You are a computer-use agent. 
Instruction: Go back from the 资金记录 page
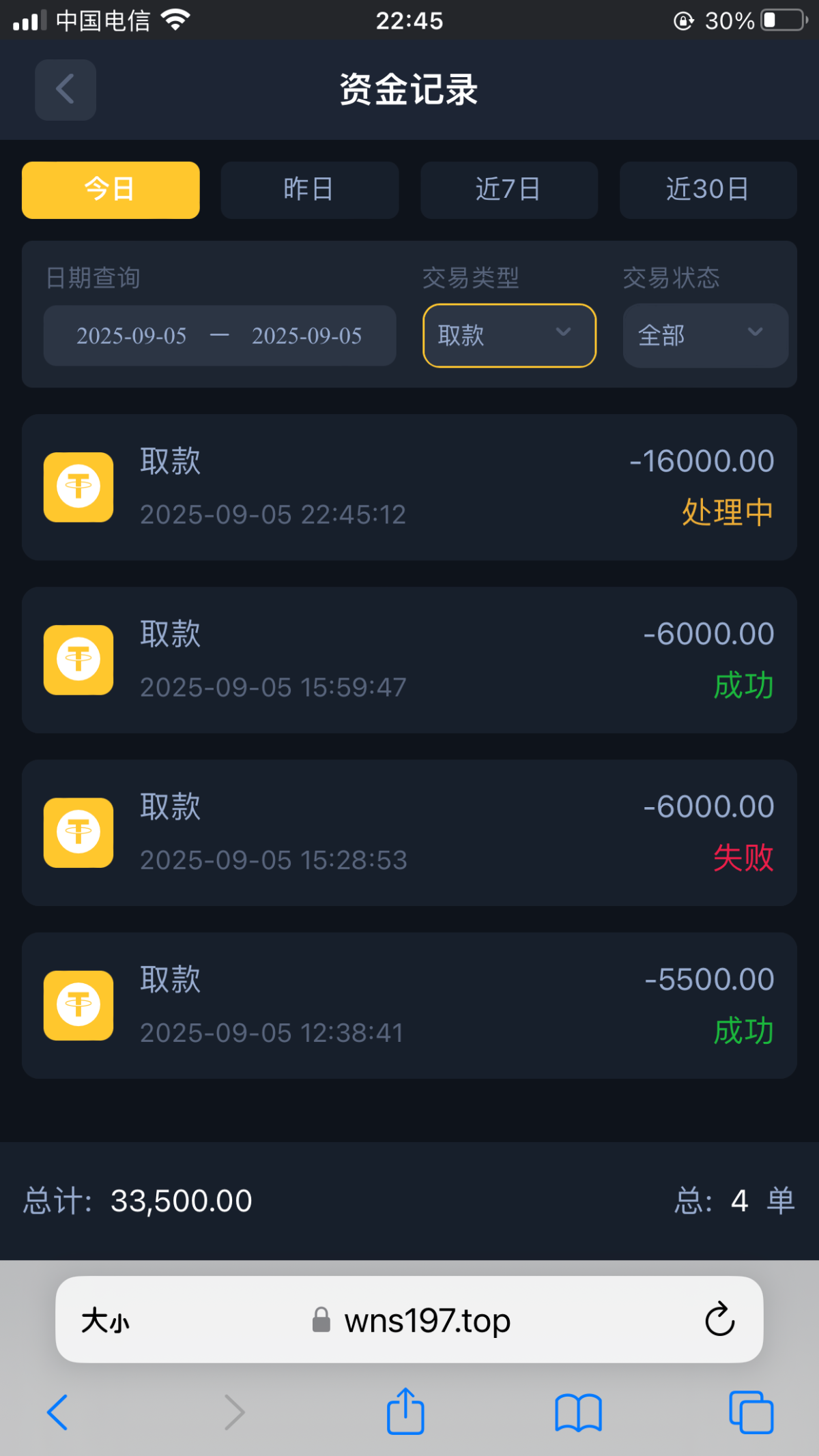pos(66,89)
